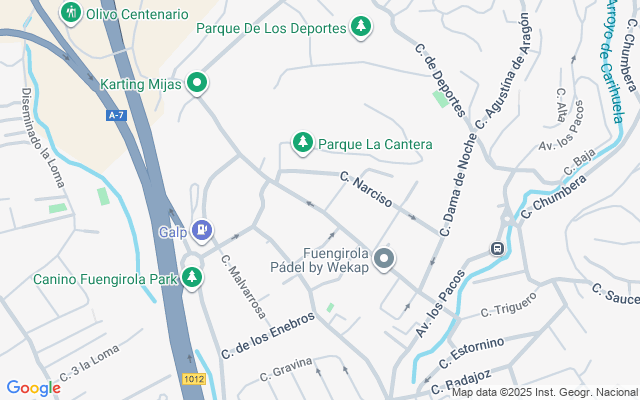Open the Parque La Cantera marker
The image size is (640, 400).
(x=302, y=144)
